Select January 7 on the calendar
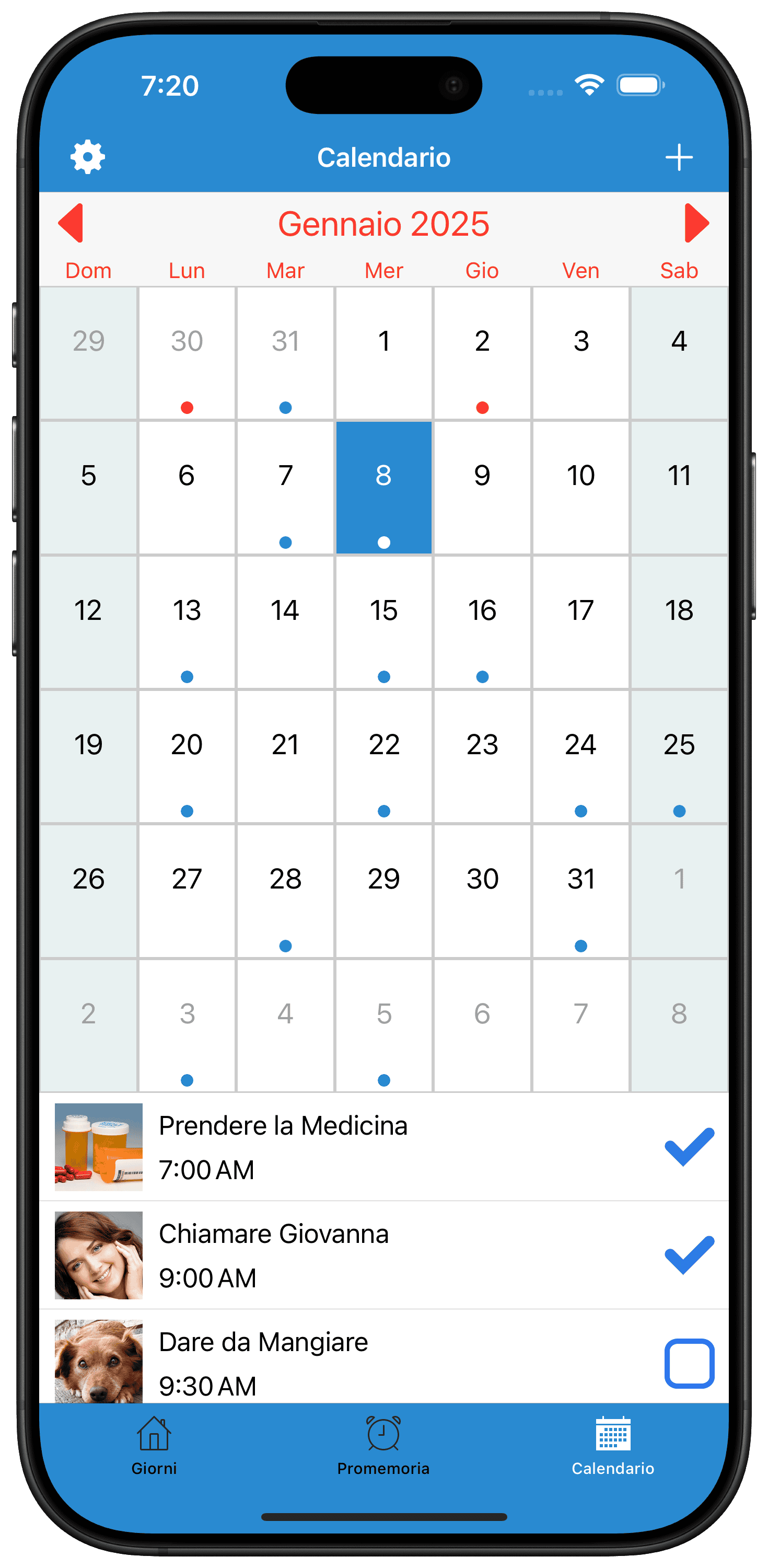Viewport: 768px width, 1568px height. [x=285, y=488]
